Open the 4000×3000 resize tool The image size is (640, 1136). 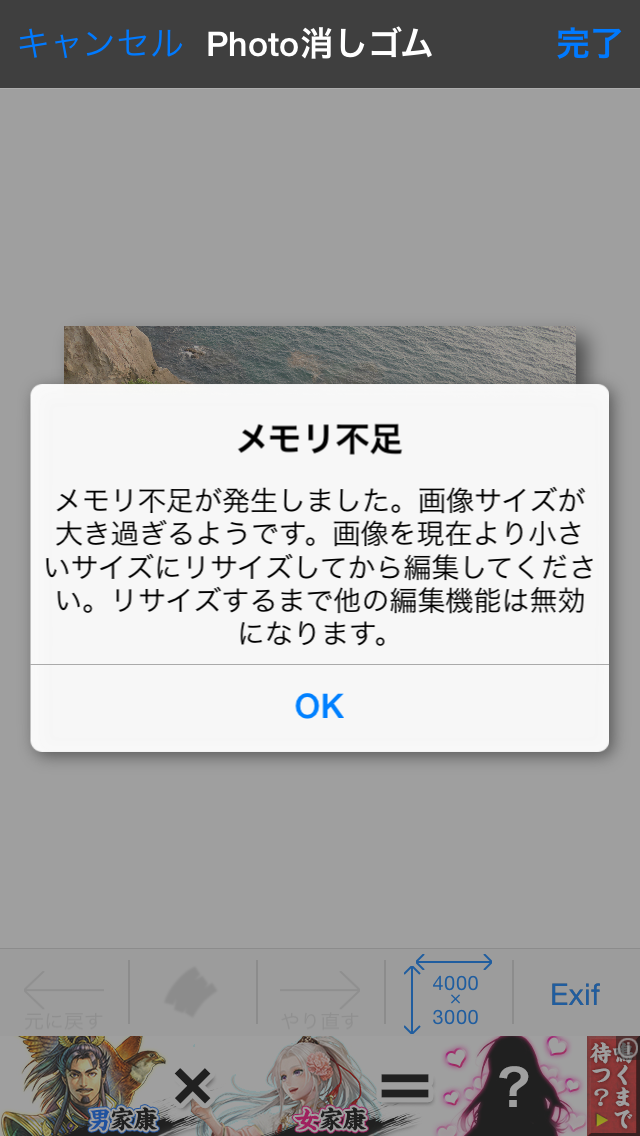click(x=449, y=994)
